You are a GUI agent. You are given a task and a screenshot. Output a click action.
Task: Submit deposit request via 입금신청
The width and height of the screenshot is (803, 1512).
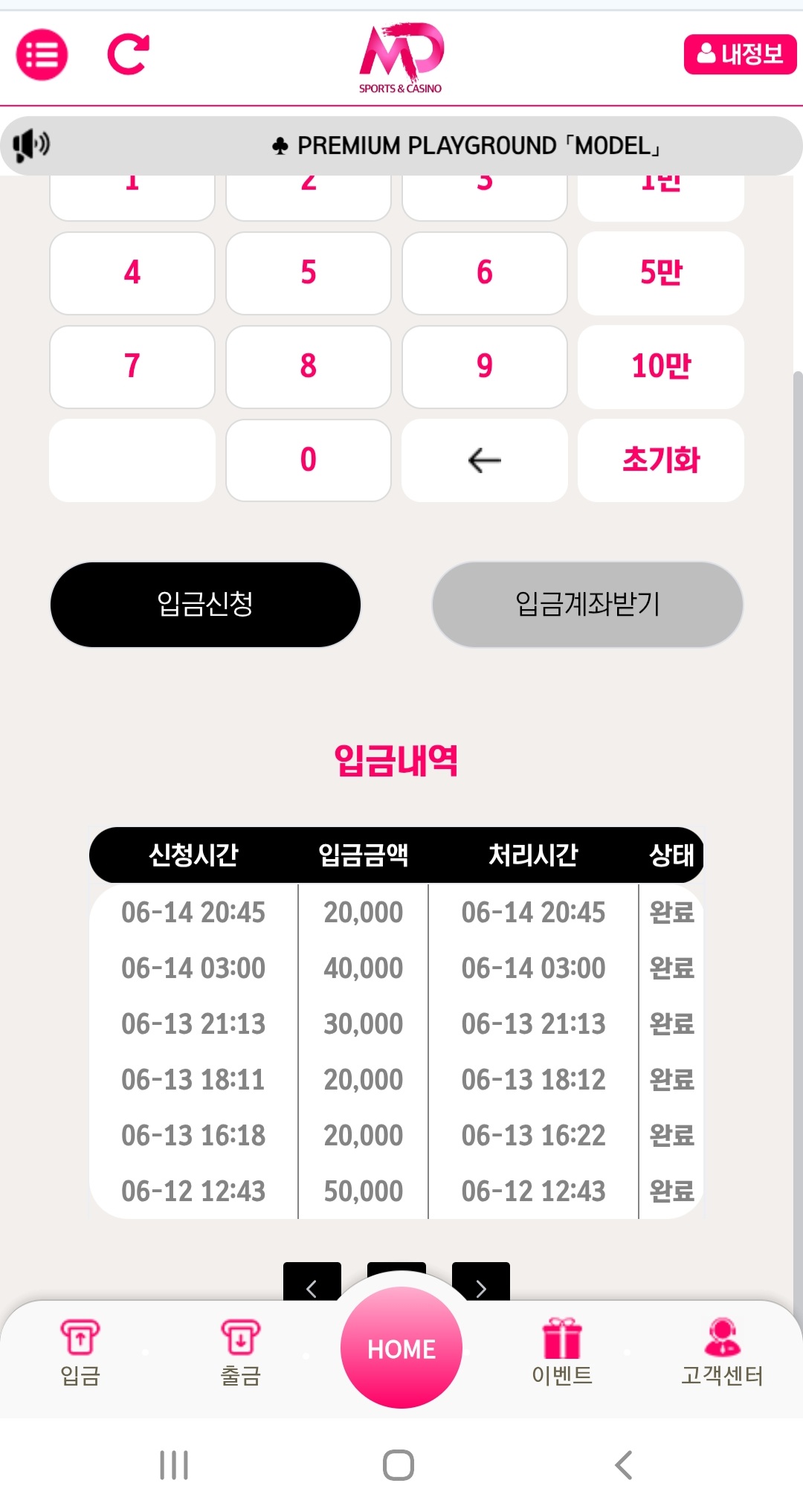[x=205, y=604]
